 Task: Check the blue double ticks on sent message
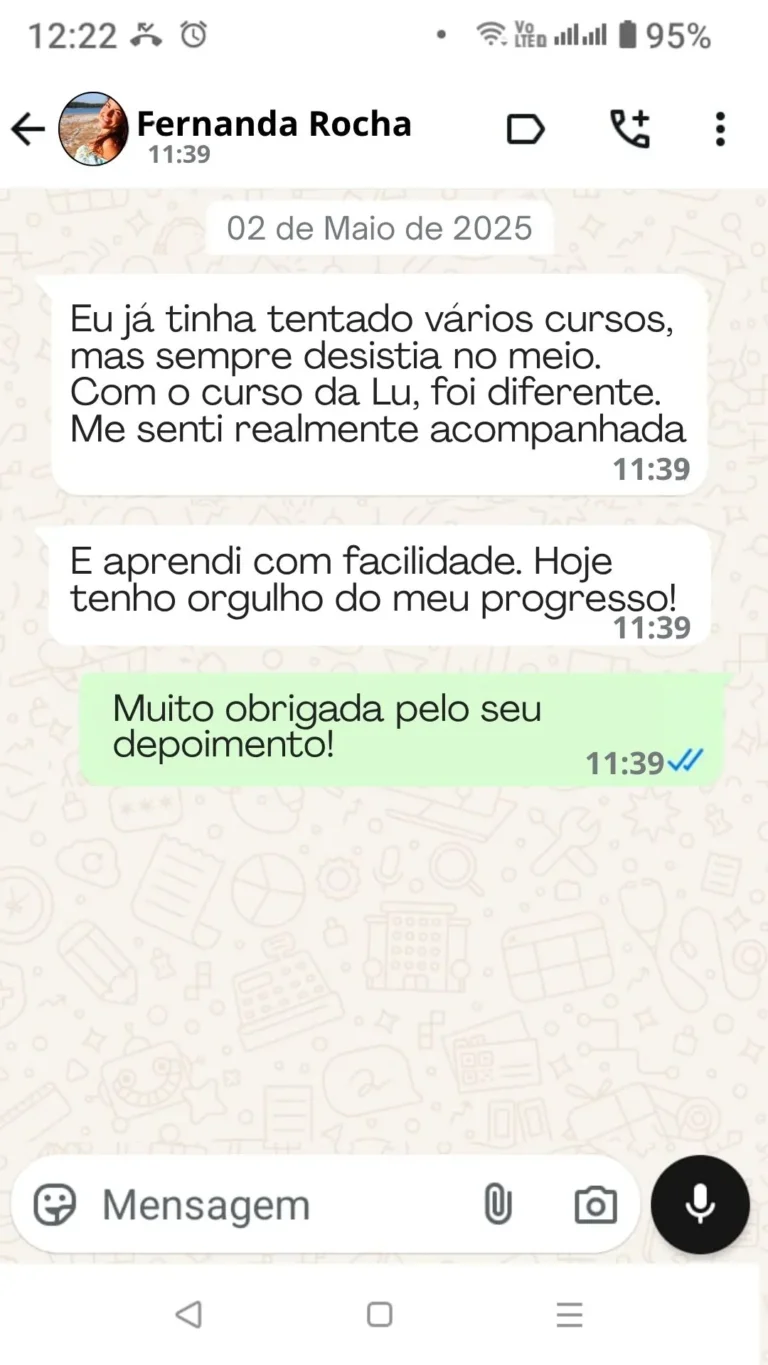[688, 763]
